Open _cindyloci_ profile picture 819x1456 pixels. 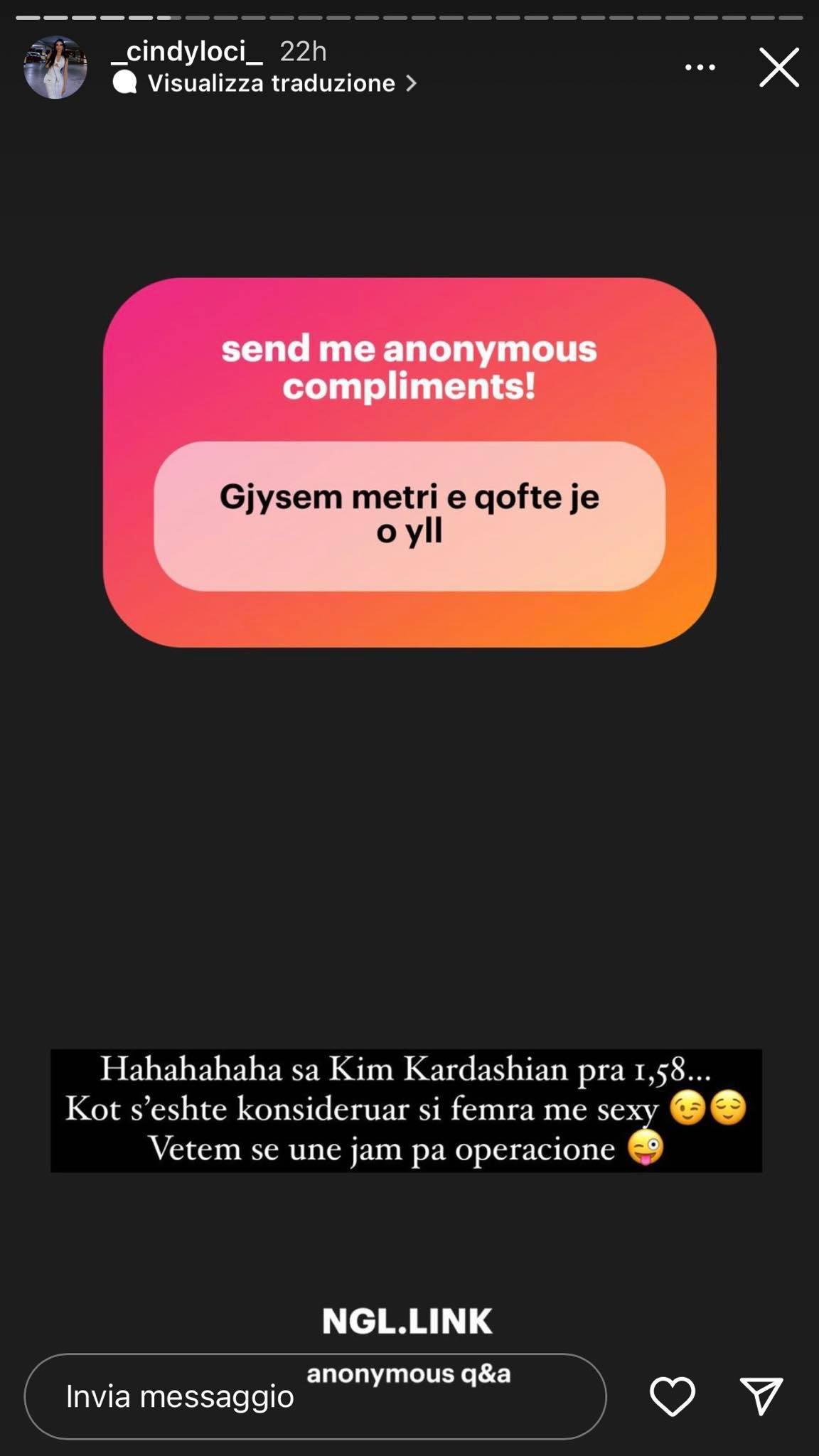click(x=55, y=68)
